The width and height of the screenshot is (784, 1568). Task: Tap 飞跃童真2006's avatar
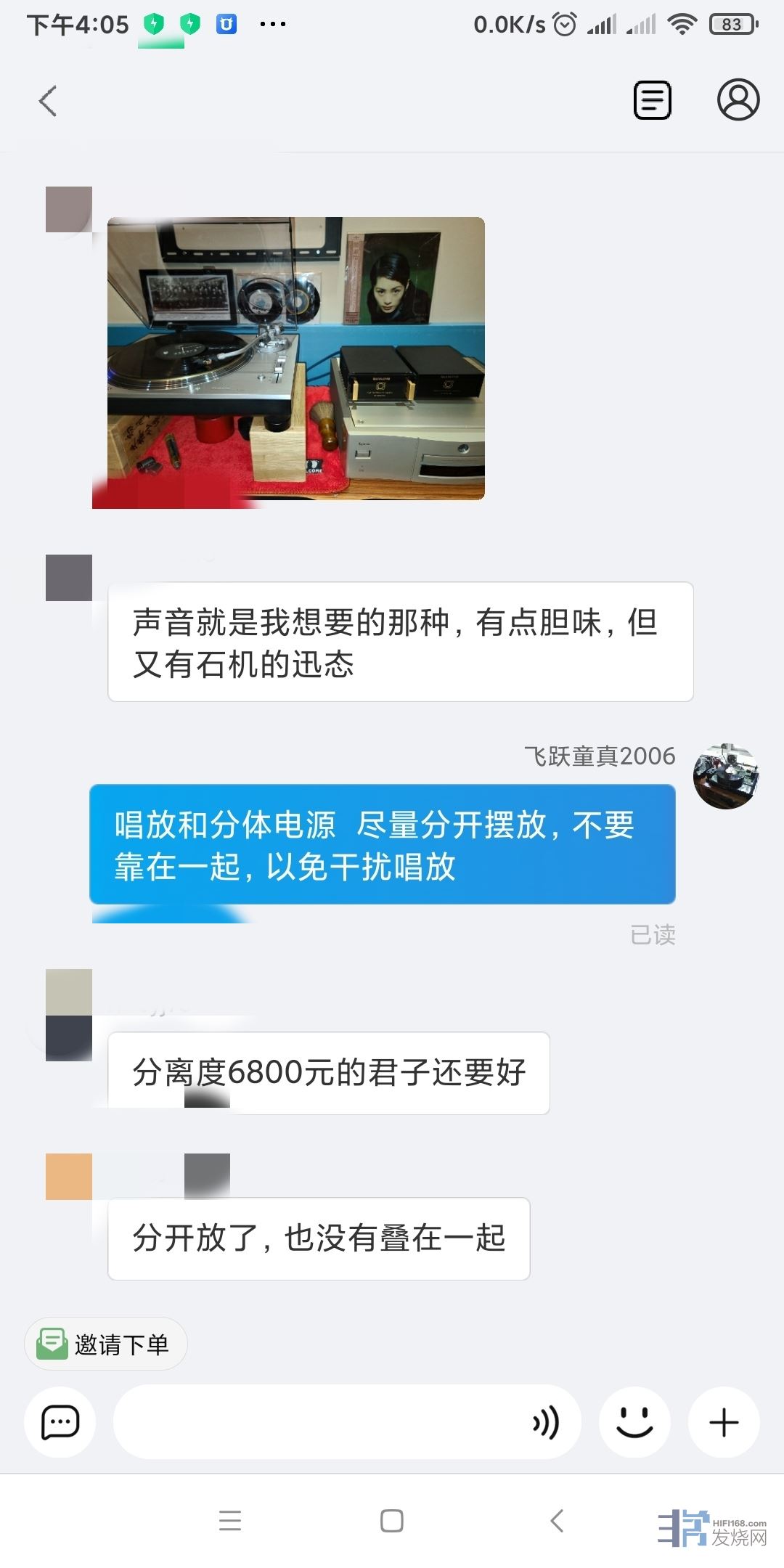tap(725, 775)
